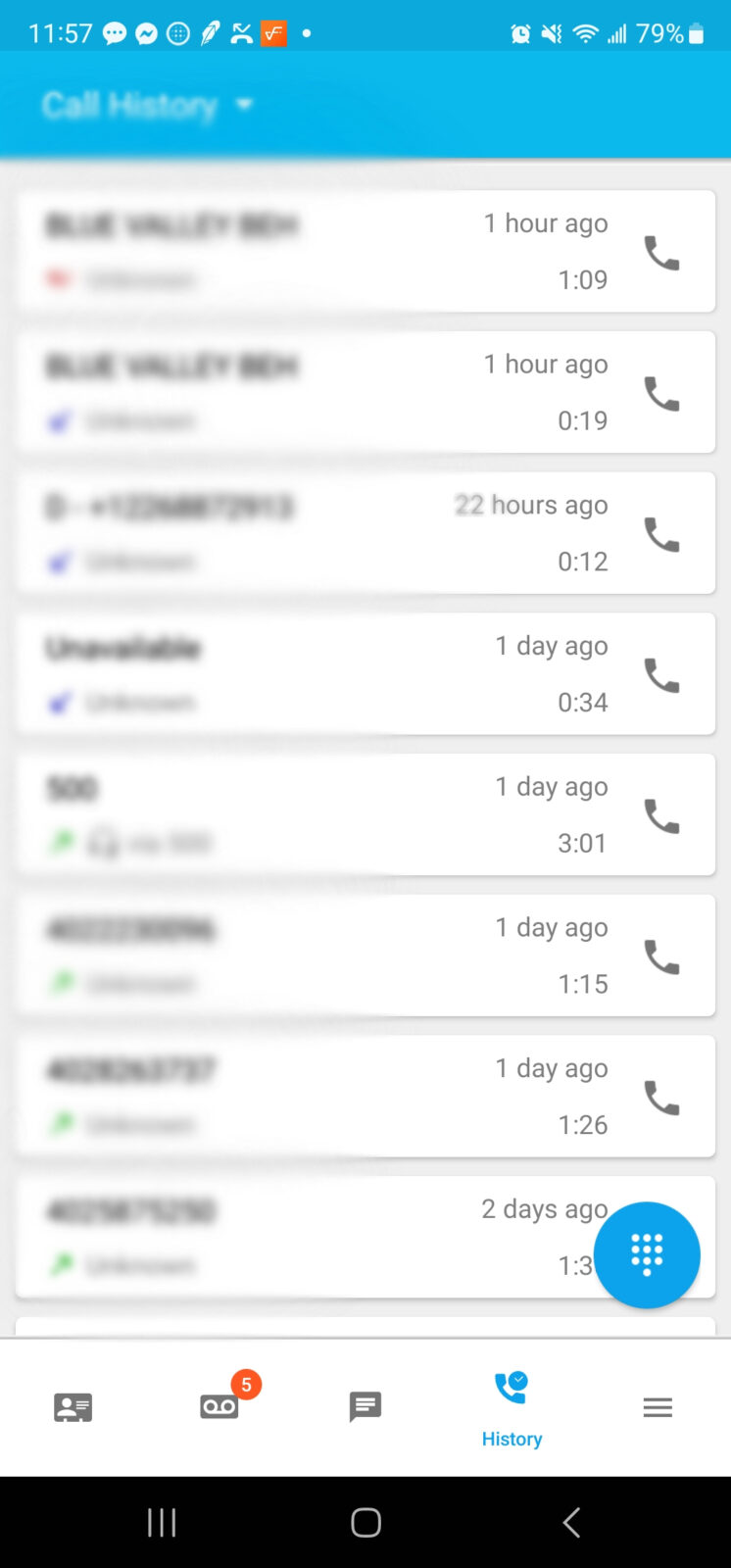731x1568 pixels.
Task: Redial the 3:01 call from 1 day ago
Action: [x=661, y=816]
